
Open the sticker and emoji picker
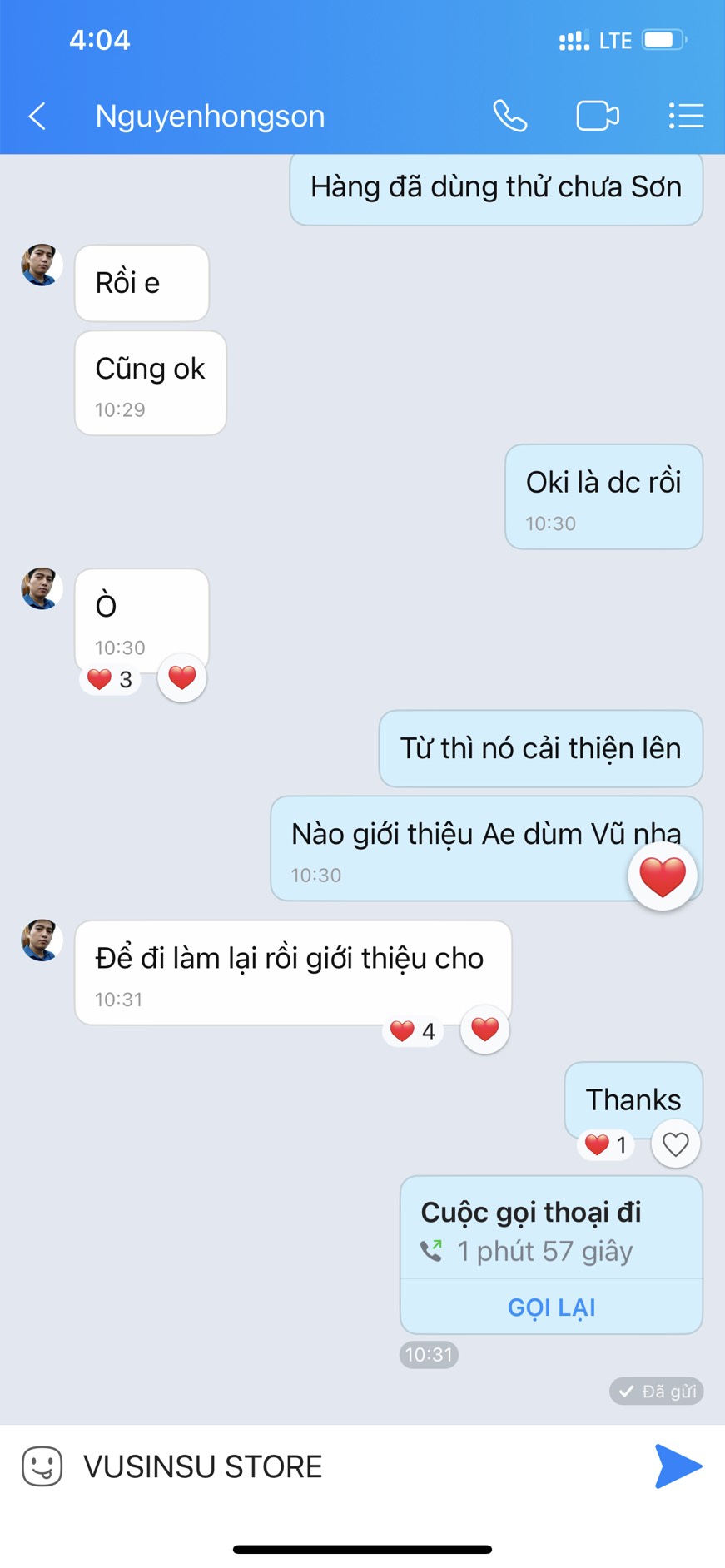(x=42, y=1466)
